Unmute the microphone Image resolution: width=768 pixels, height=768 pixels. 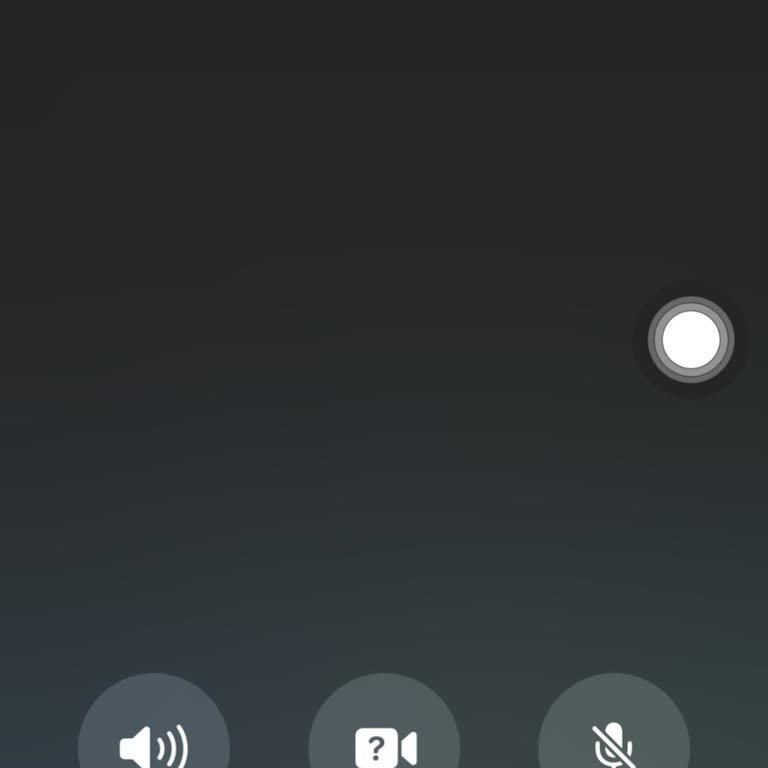point(614,742)
